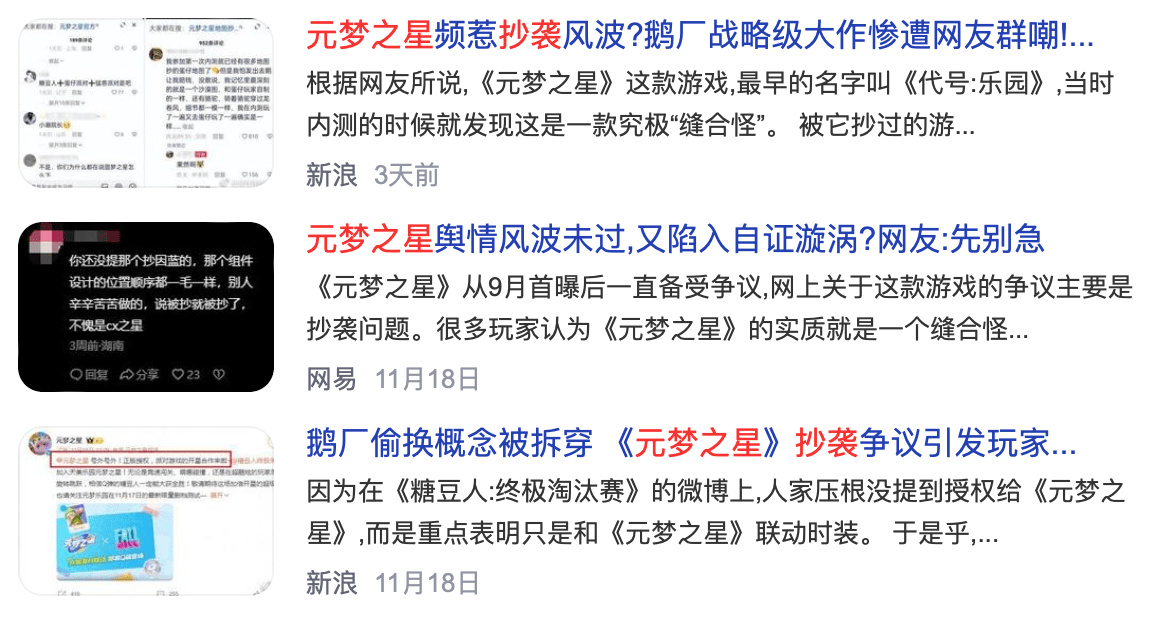Open the article '元梦之星舆情风波未过'
The image size is (1162, 632).
tap(675, 239)
